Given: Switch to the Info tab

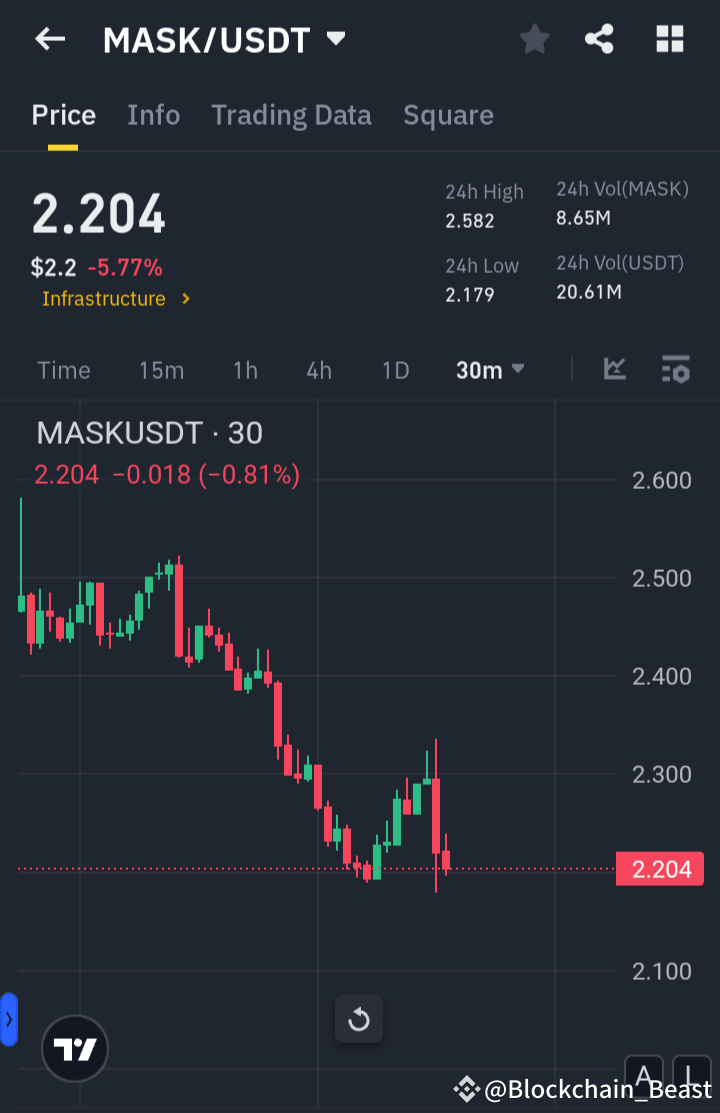Looking at the screenshot, I should click(153, 115).
